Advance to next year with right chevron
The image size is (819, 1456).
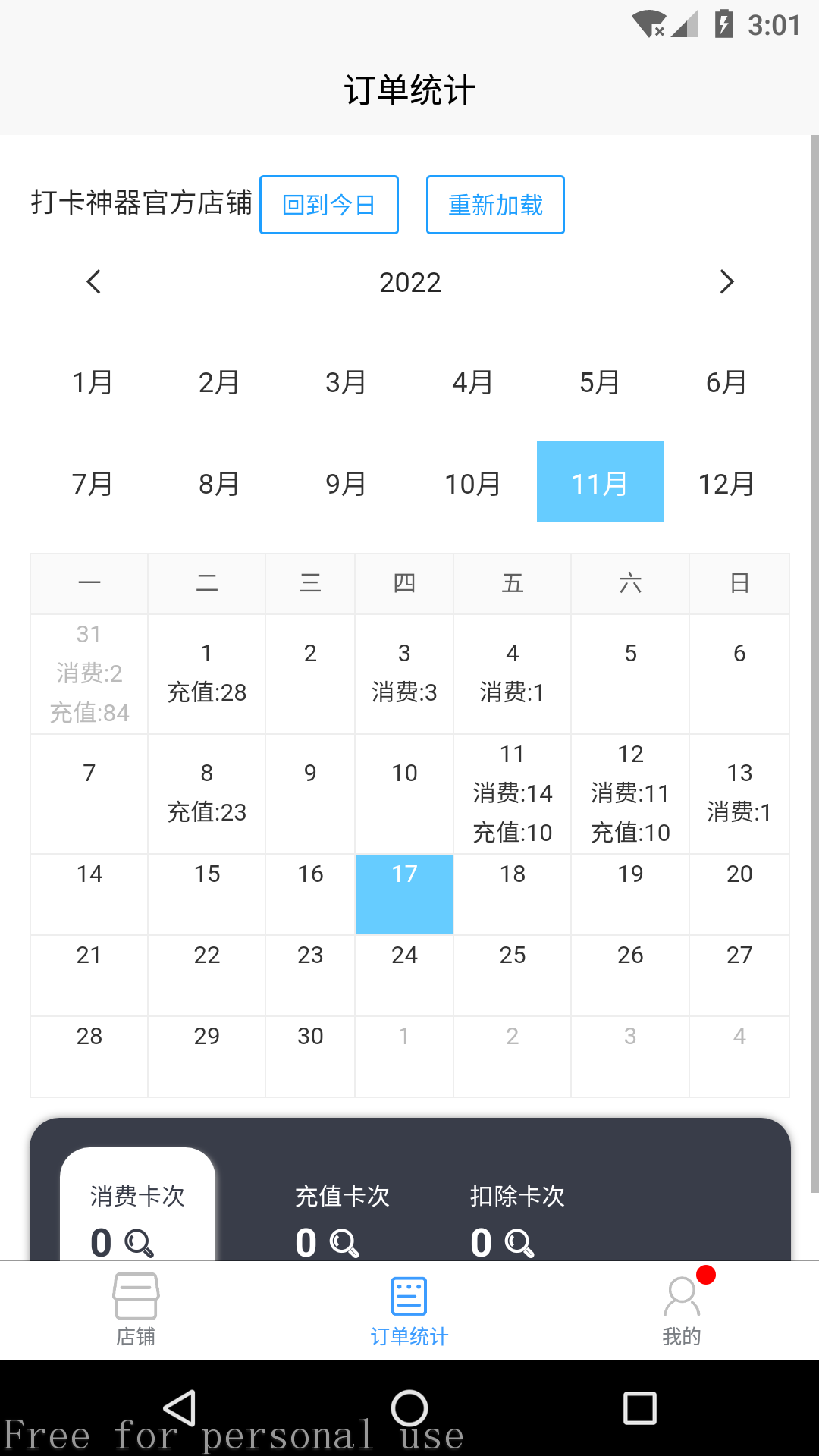pyautogui.click(x=726, y=282)
